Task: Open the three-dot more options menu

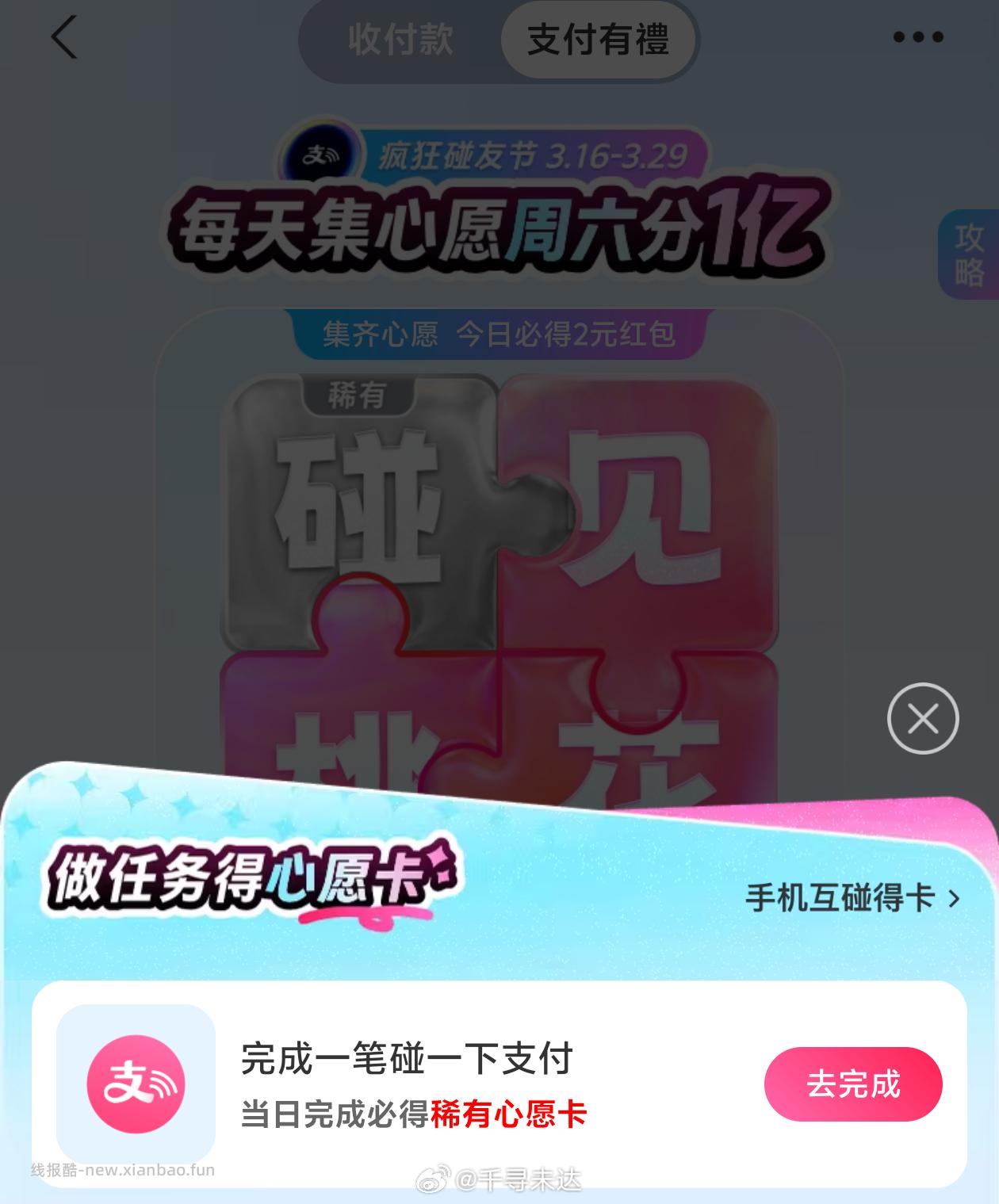Action: (x=917, y=38)
